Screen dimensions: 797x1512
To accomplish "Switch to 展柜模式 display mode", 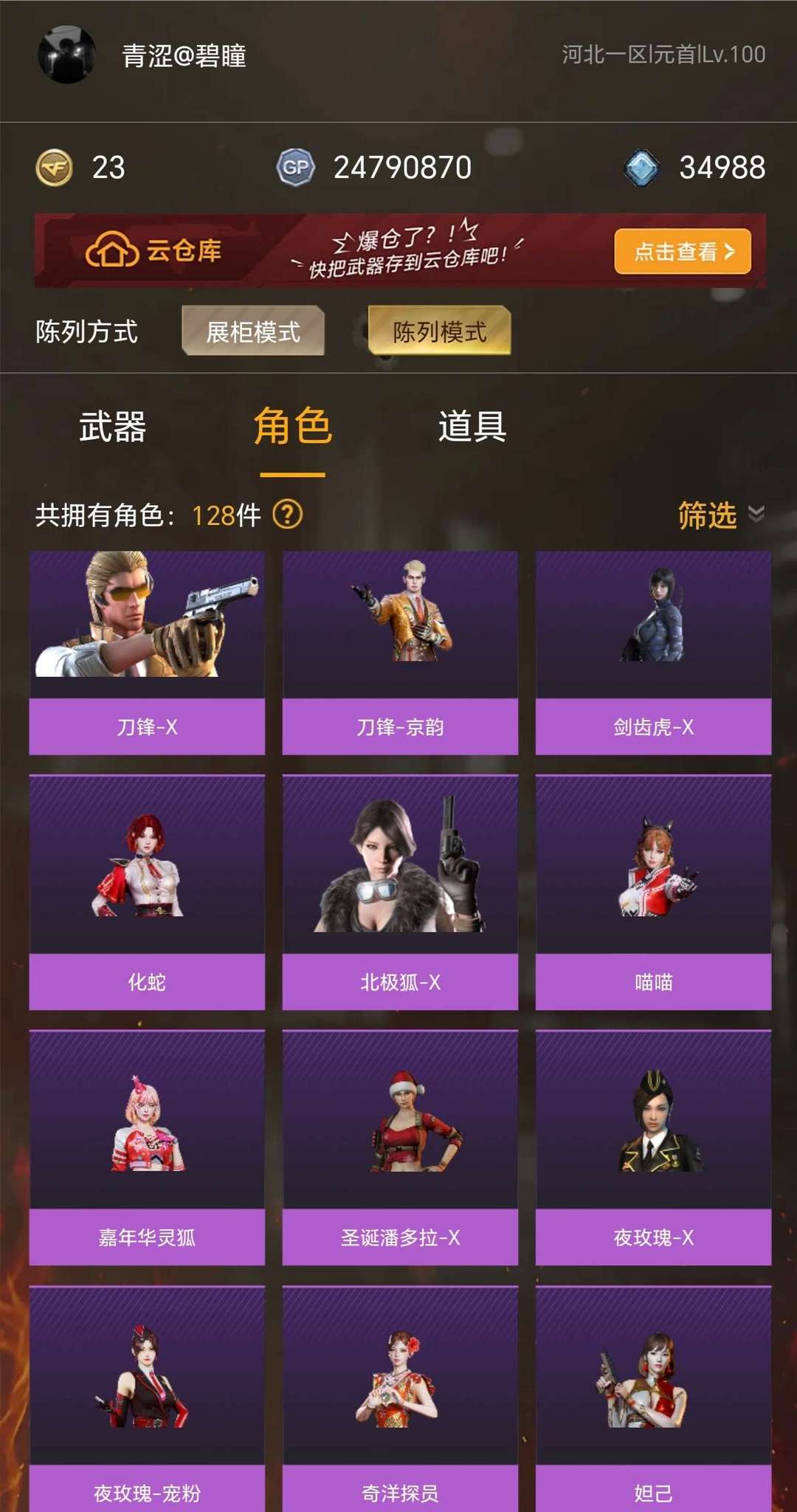I will pos(253,331).
